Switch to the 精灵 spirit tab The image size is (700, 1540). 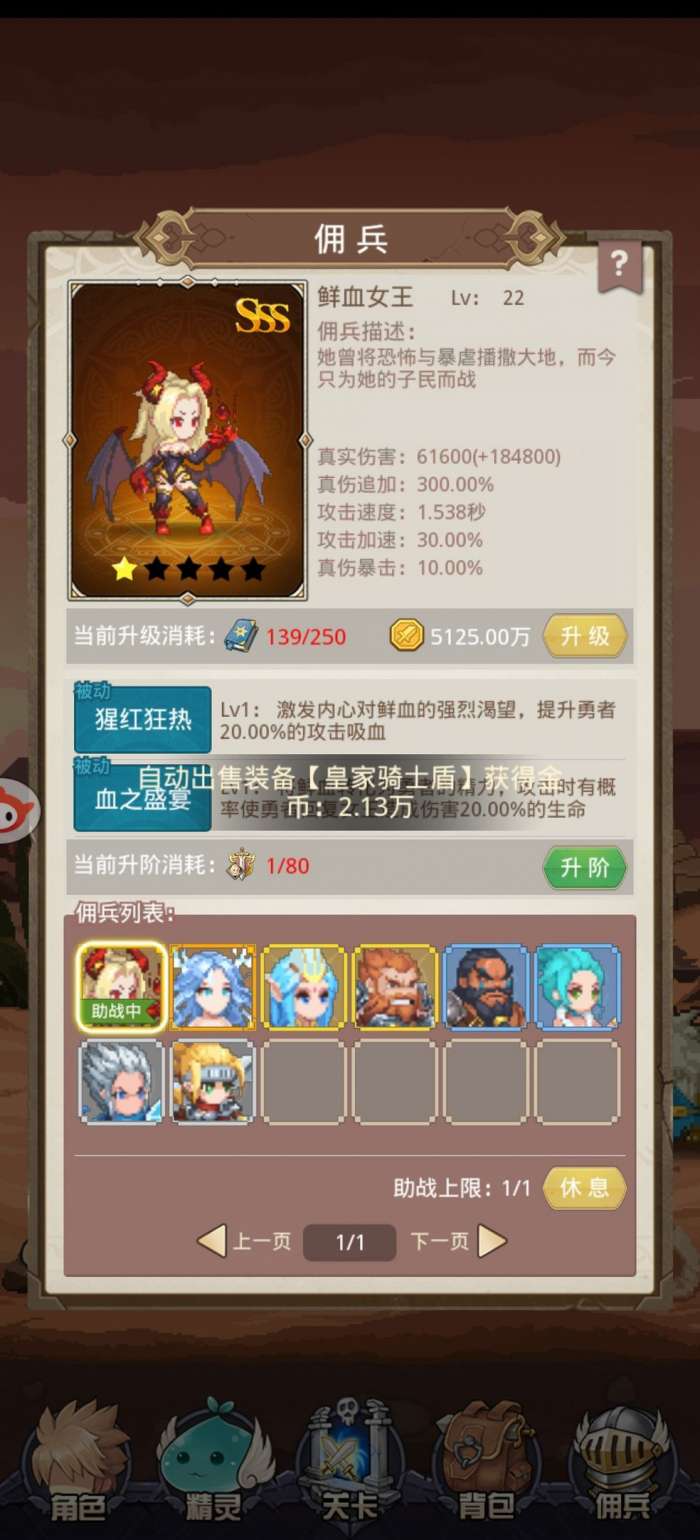point(215,1470)
